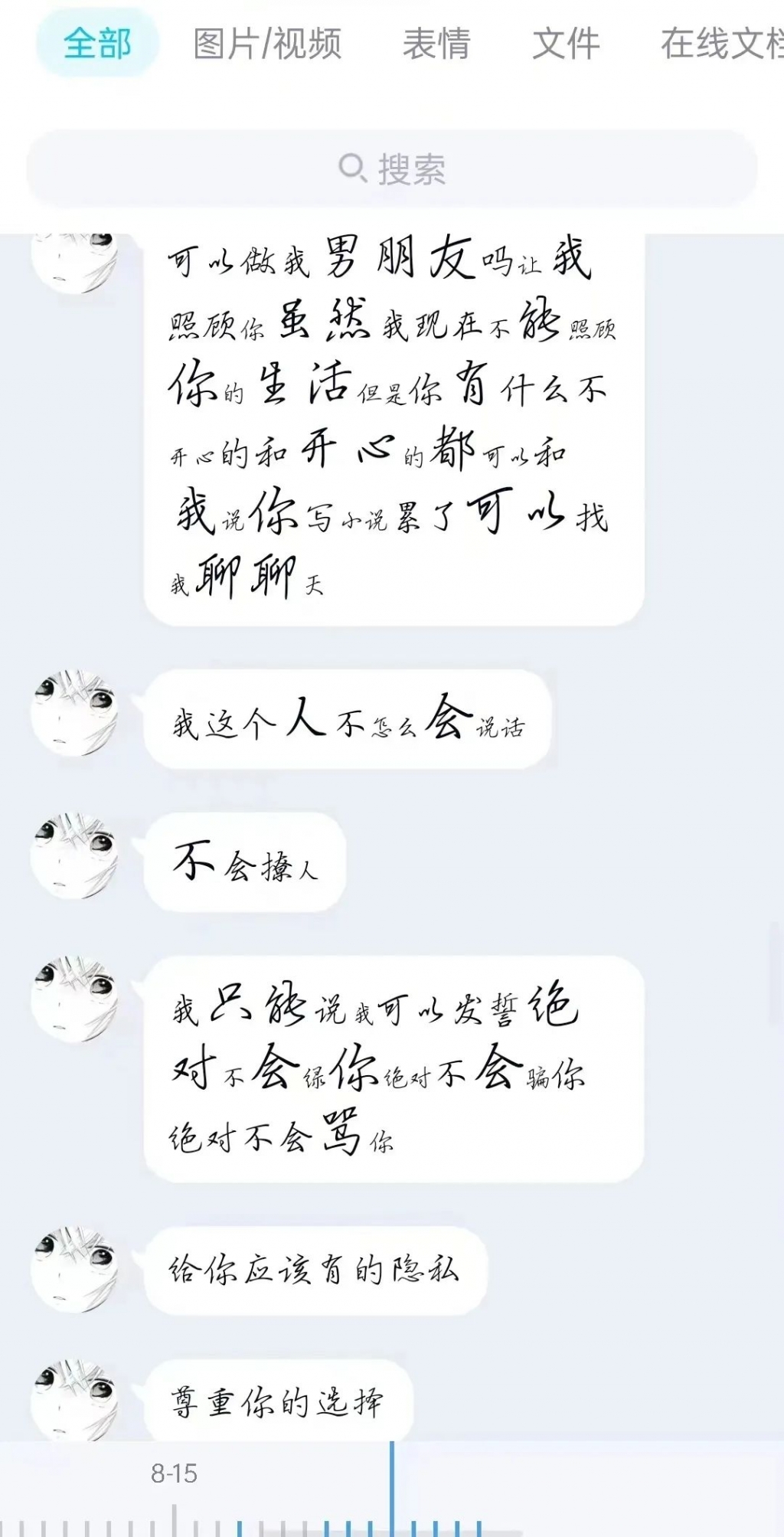Switch to the 图片/视频 tab
Screen dimensions: 784x1537
click(267, 44)
